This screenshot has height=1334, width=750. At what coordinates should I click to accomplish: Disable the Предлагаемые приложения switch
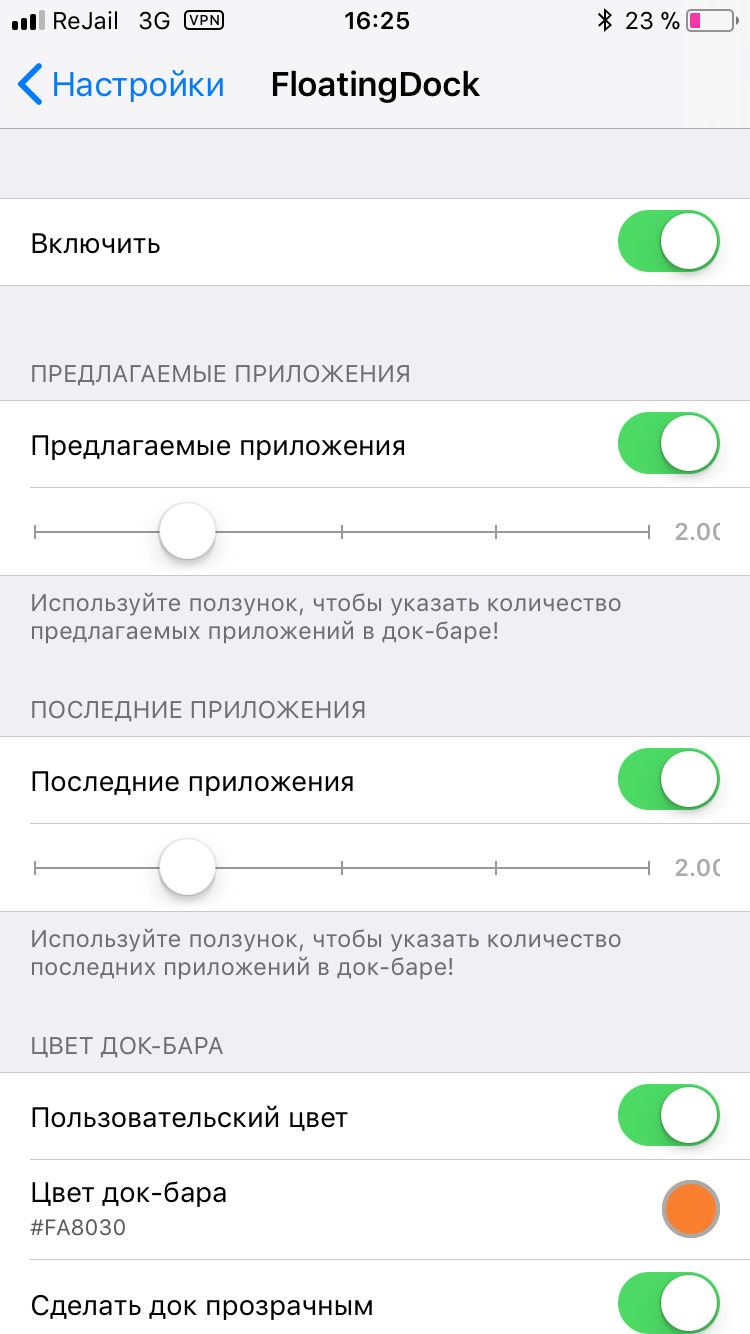pos(669,442)
